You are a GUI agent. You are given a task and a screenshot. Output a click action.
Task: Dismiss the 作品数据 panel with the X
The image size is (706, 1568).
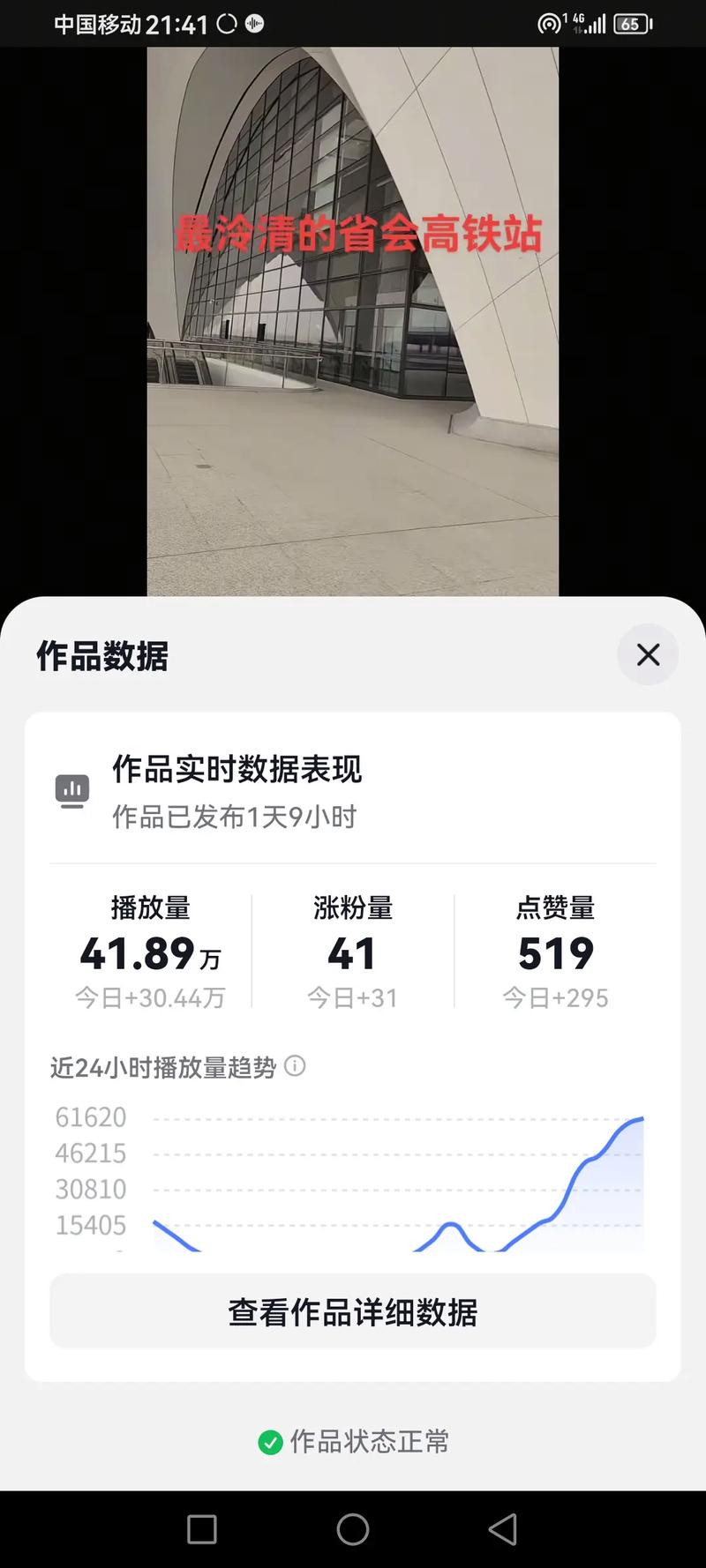point(648,654)
